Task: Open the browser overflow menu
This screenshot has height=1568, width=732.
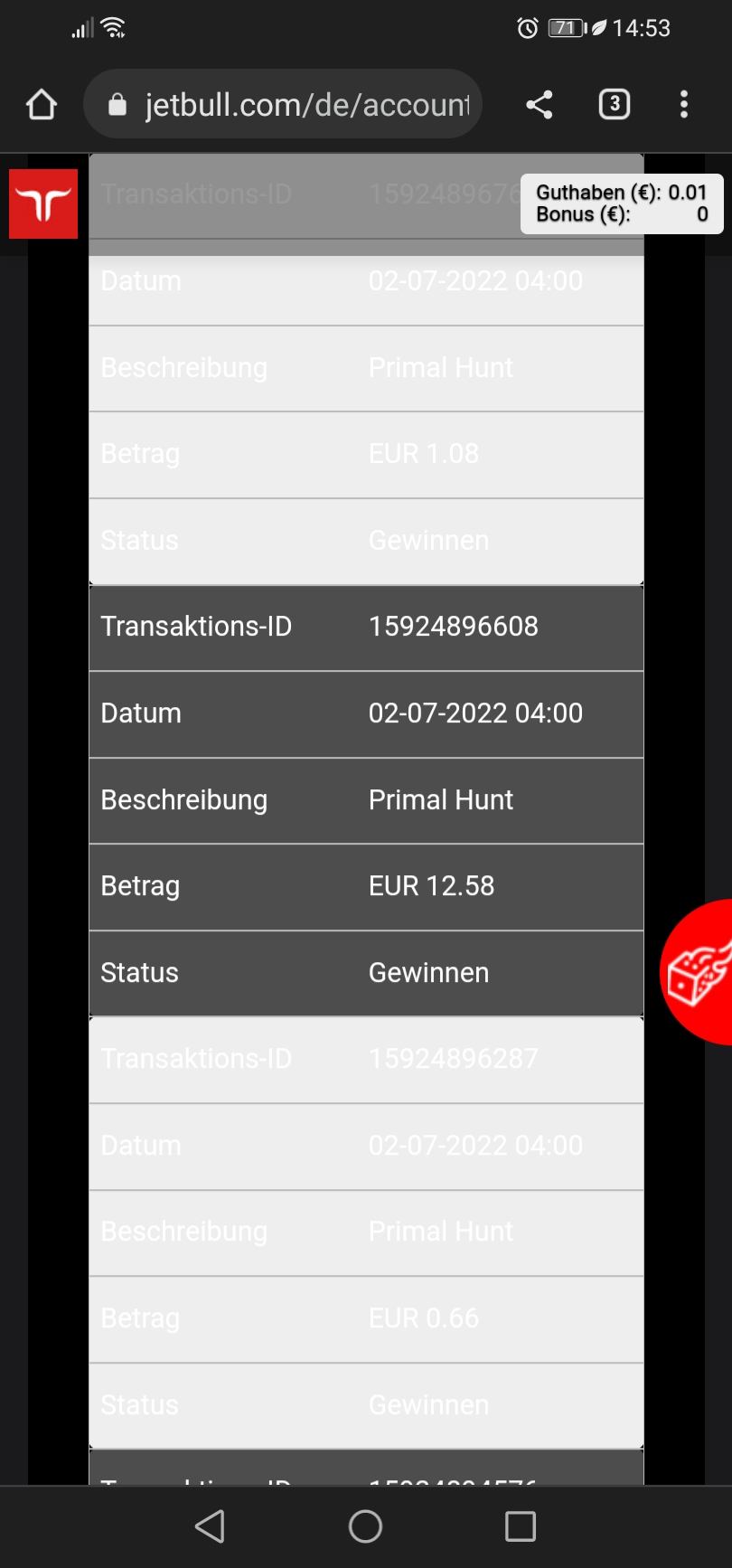Action: [684, 105]
